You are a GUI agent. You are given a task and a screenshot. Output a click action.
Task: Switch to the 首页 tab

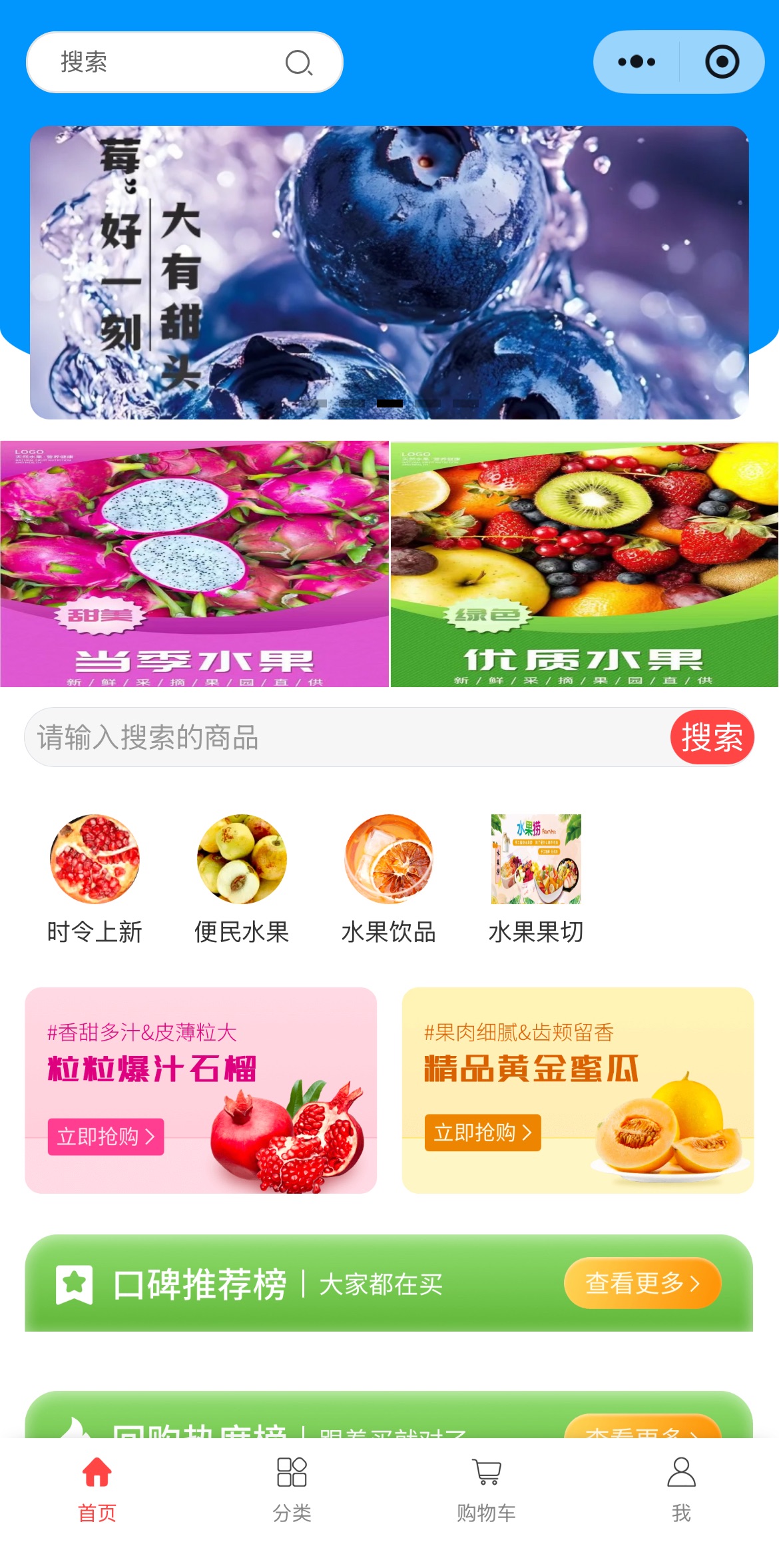coord(97,1490)
